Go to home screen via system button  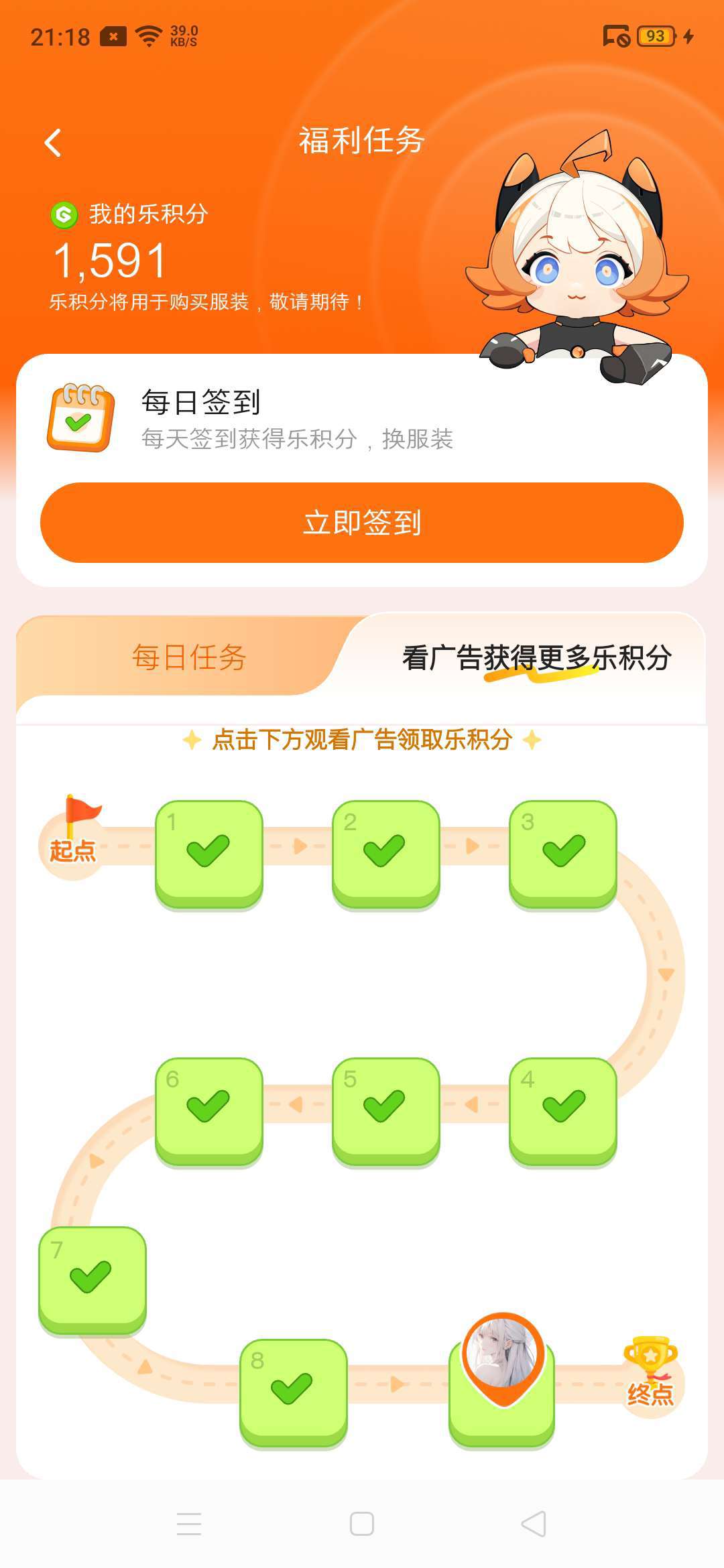(362, 1524)
